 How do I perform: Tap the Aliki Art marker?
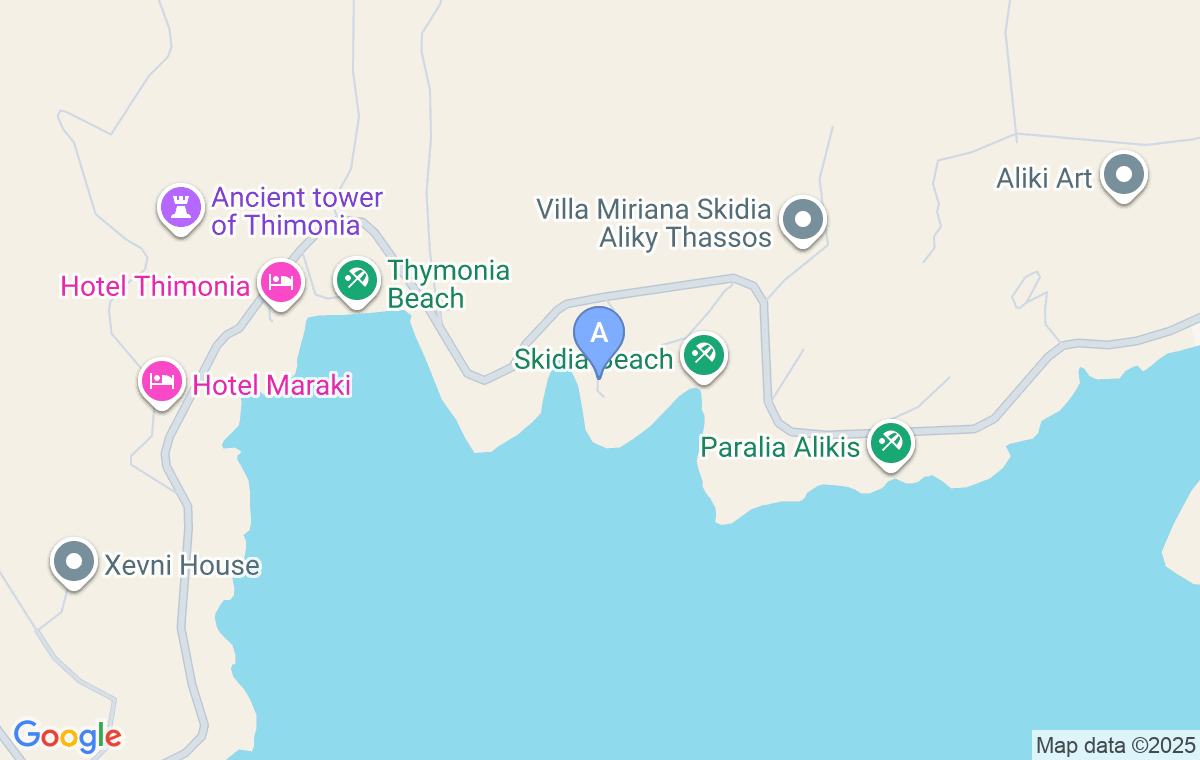[x=1123, y=175]
